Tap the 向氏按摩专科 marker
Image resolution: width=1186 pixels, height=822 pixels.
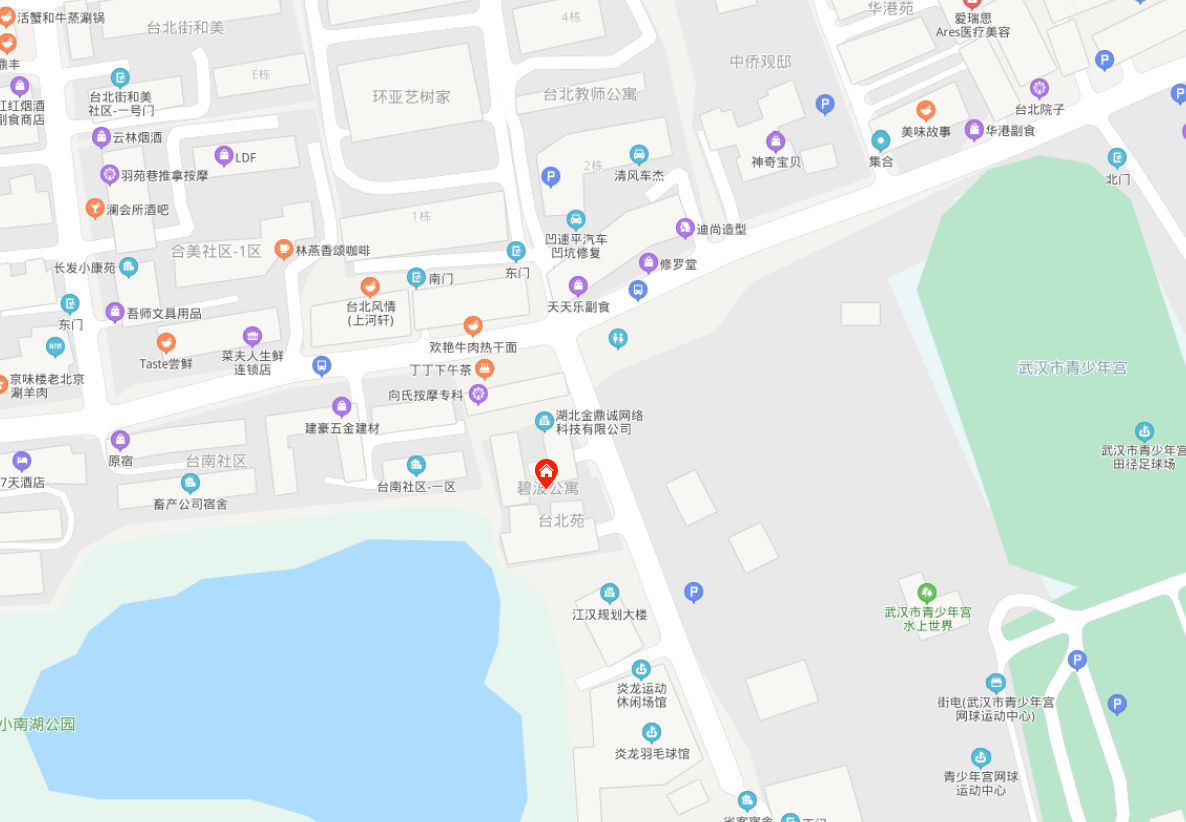coord(478,395)
